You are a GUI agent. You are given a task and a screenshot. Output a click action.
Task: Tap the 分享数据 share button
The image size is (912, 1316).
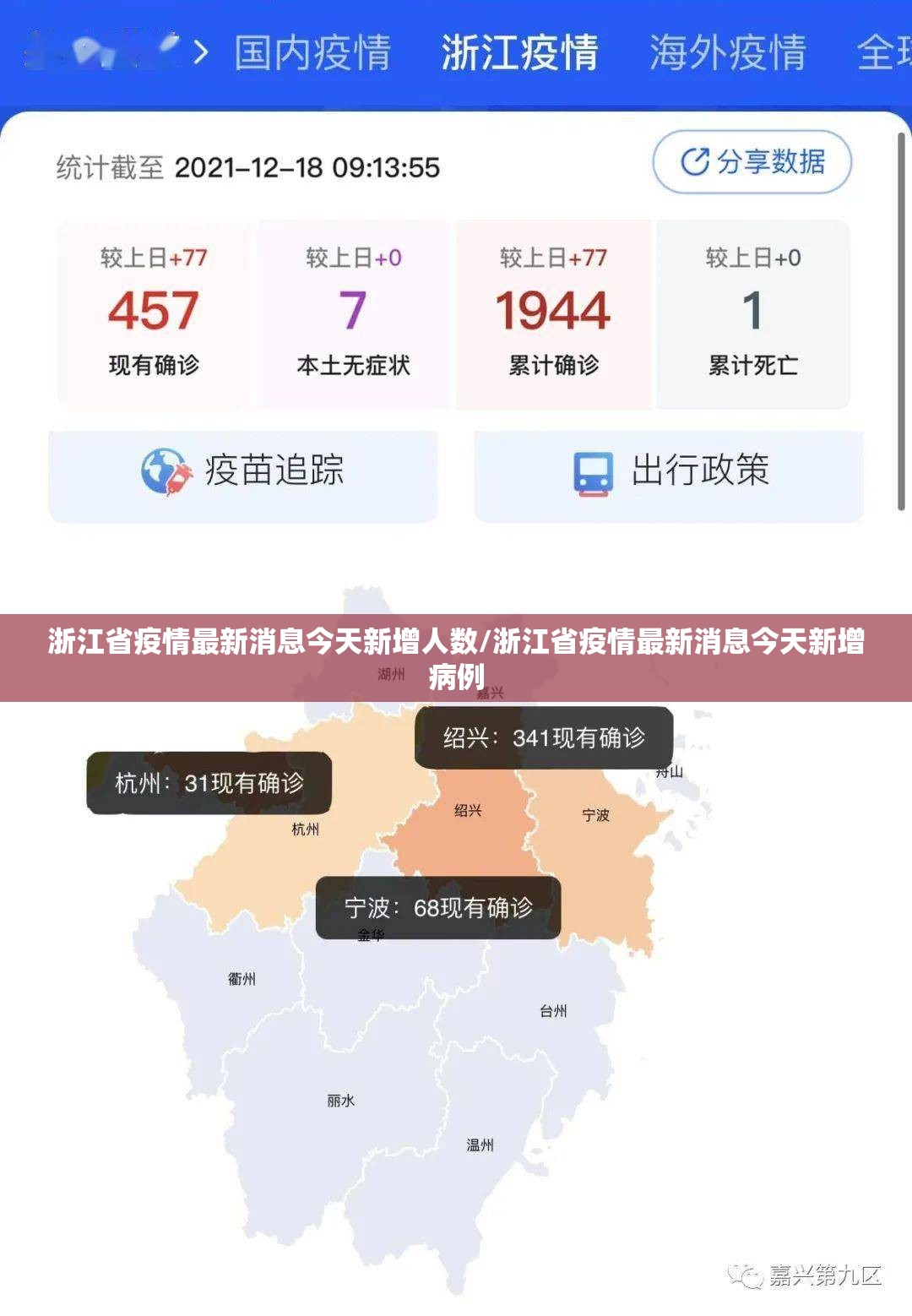click(x=752, y=161)
